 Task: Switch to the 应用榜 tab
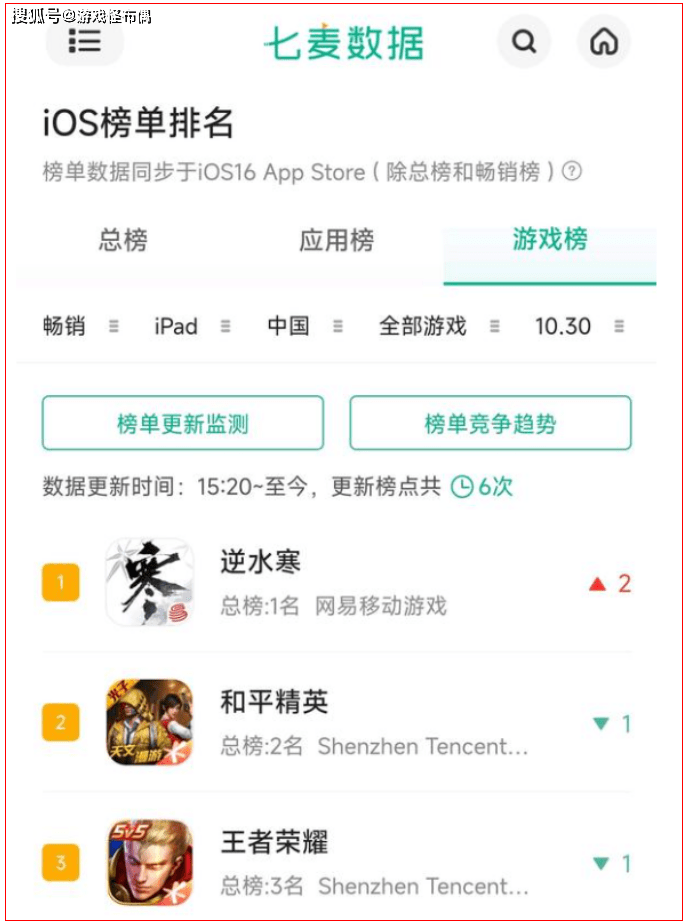coord(337,241)
